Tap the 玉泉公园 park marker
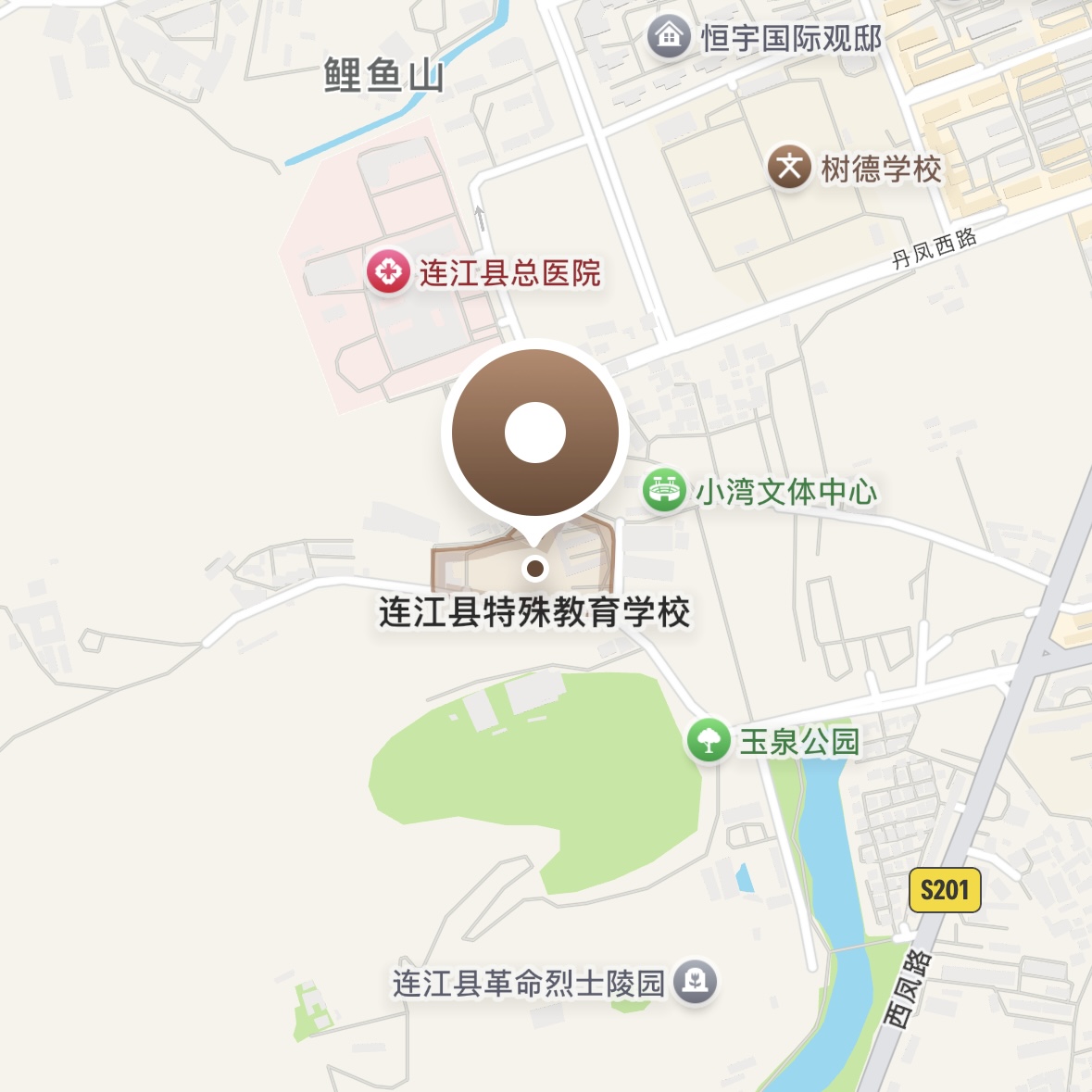 (709, 741)
